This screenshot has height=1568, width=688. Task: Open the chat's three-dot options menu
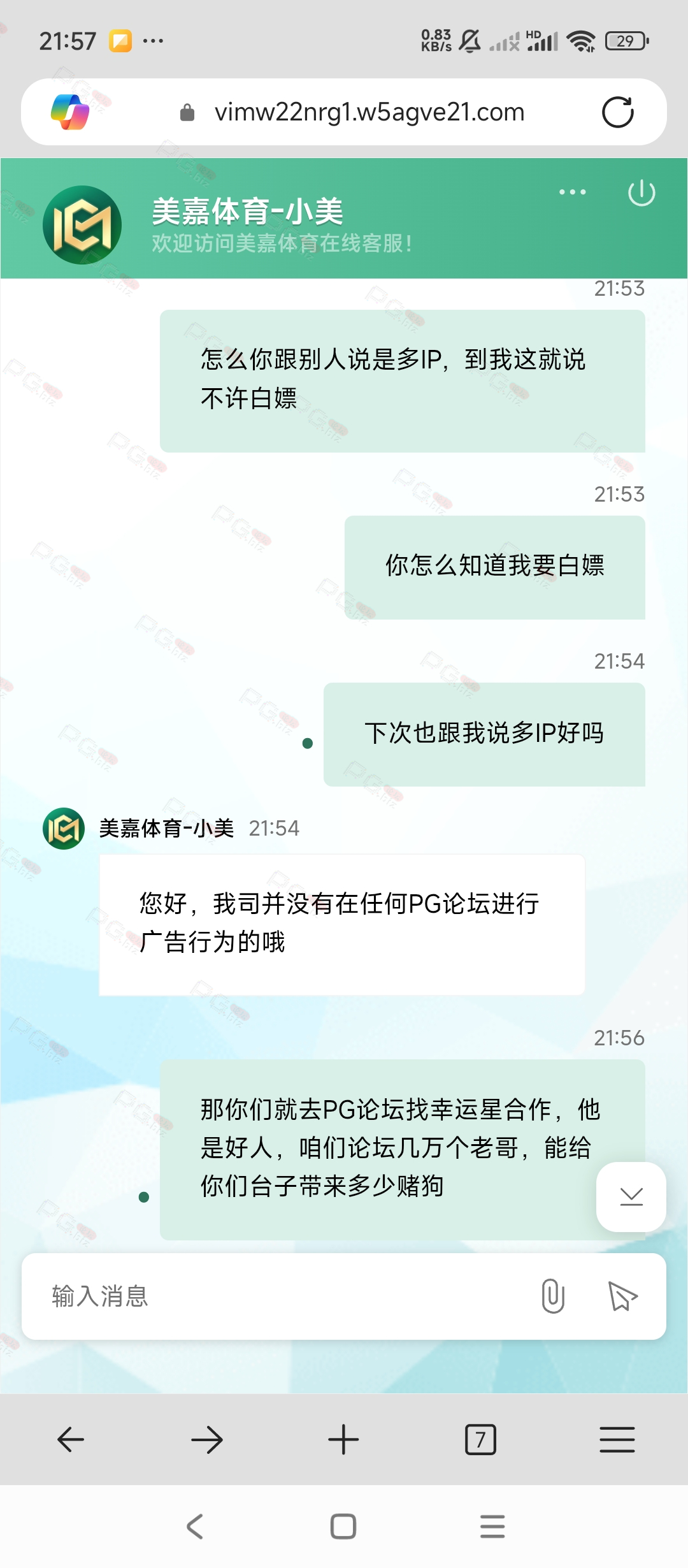click(x=572, y=192)
